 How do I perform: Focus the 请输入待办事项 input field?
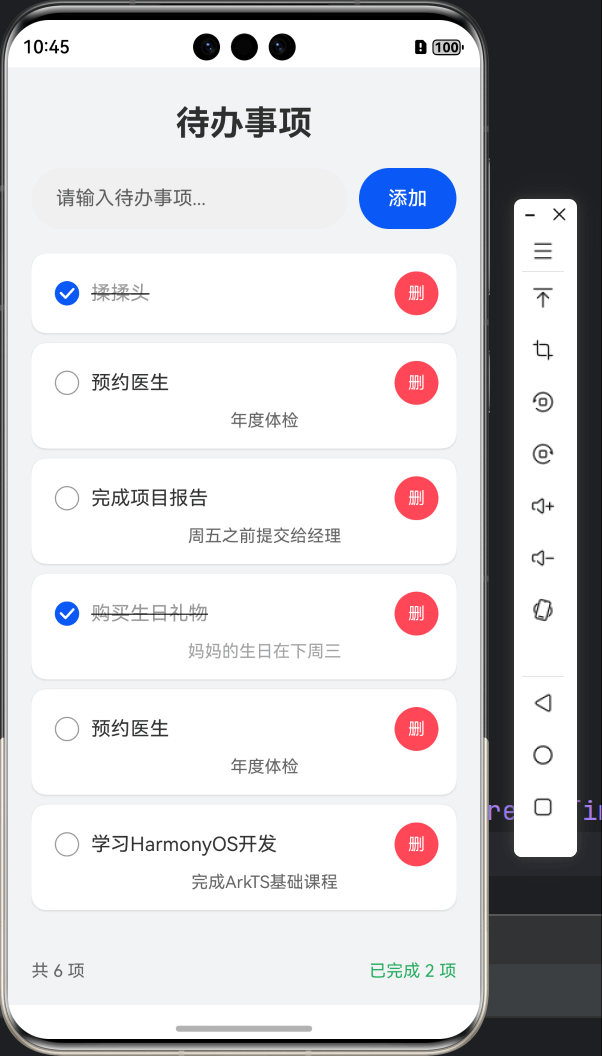point(189,198)
